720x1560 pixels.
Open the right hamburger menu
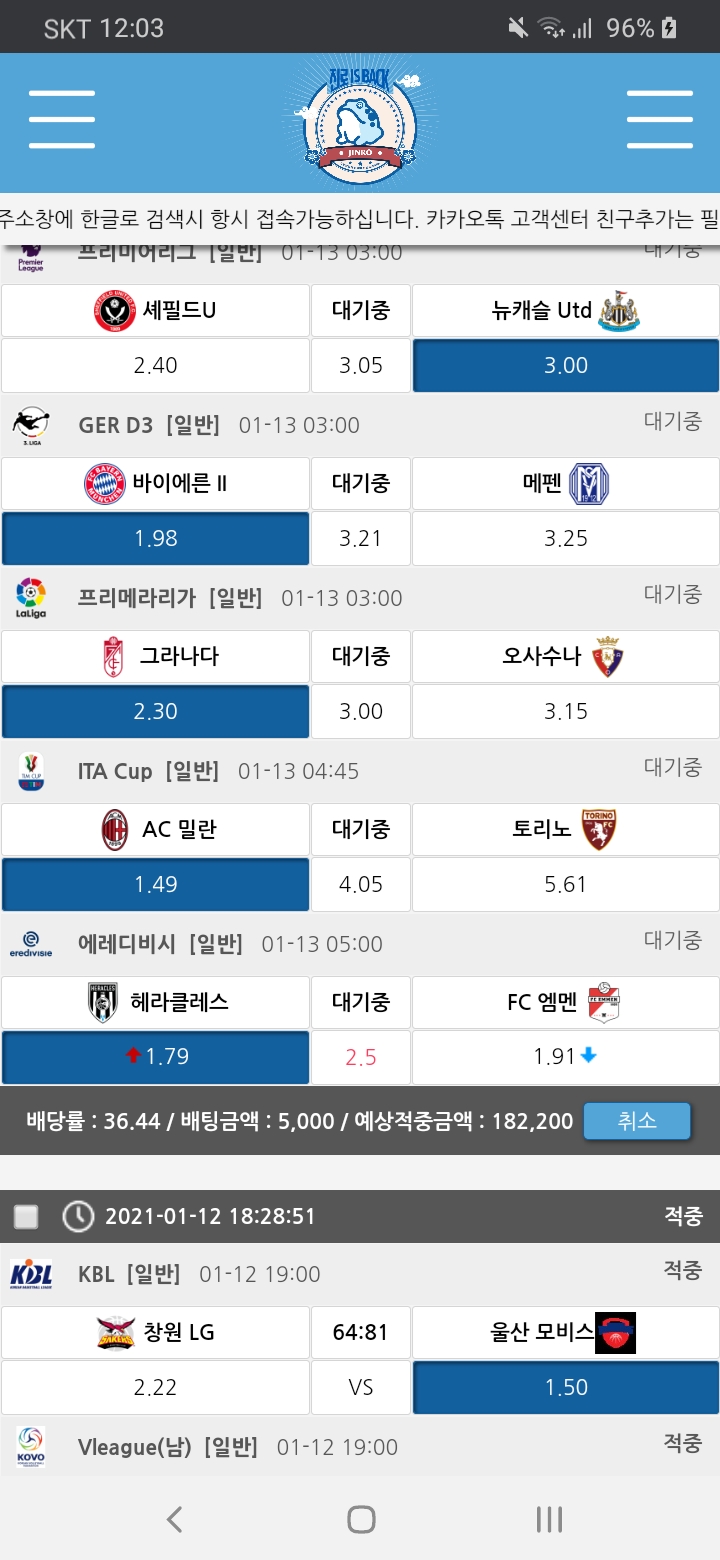click(x=659, y=120)
